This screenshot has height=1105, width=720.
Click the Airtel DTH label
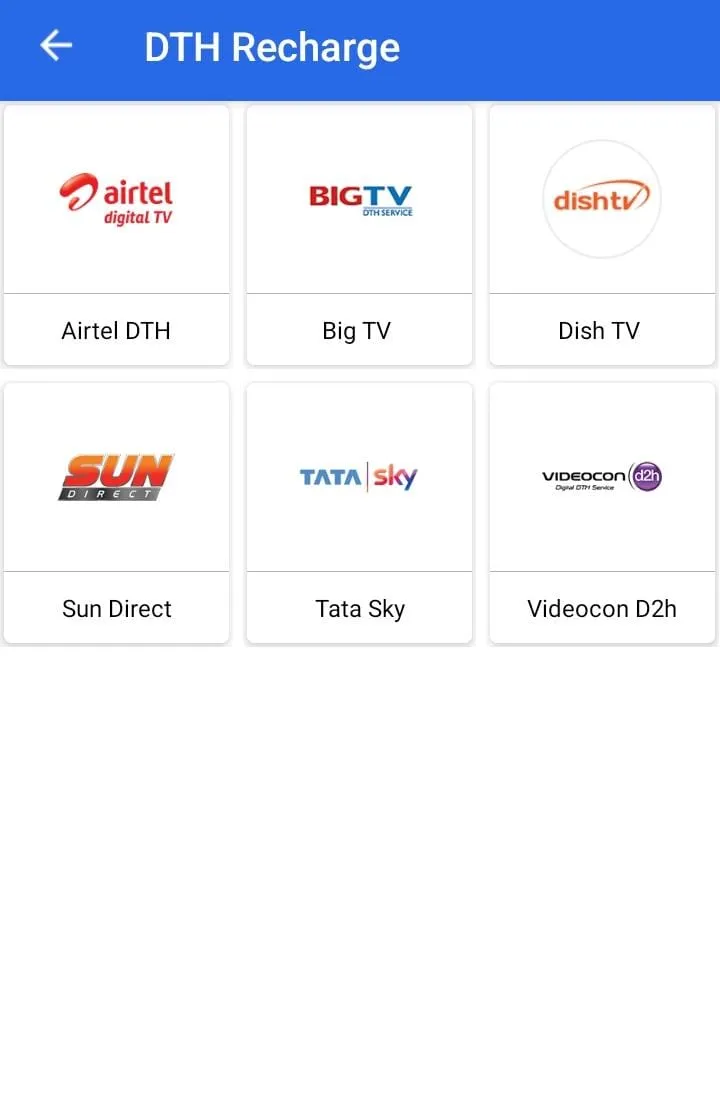[x=116, y=330]
